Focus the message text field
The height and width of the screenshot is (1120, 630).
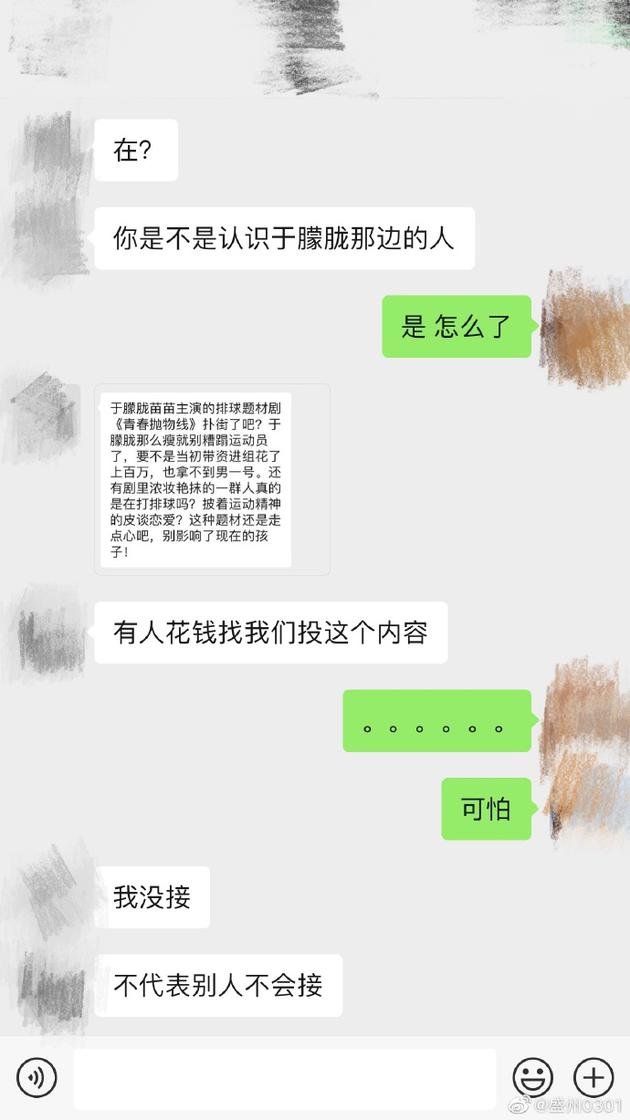285,1078
